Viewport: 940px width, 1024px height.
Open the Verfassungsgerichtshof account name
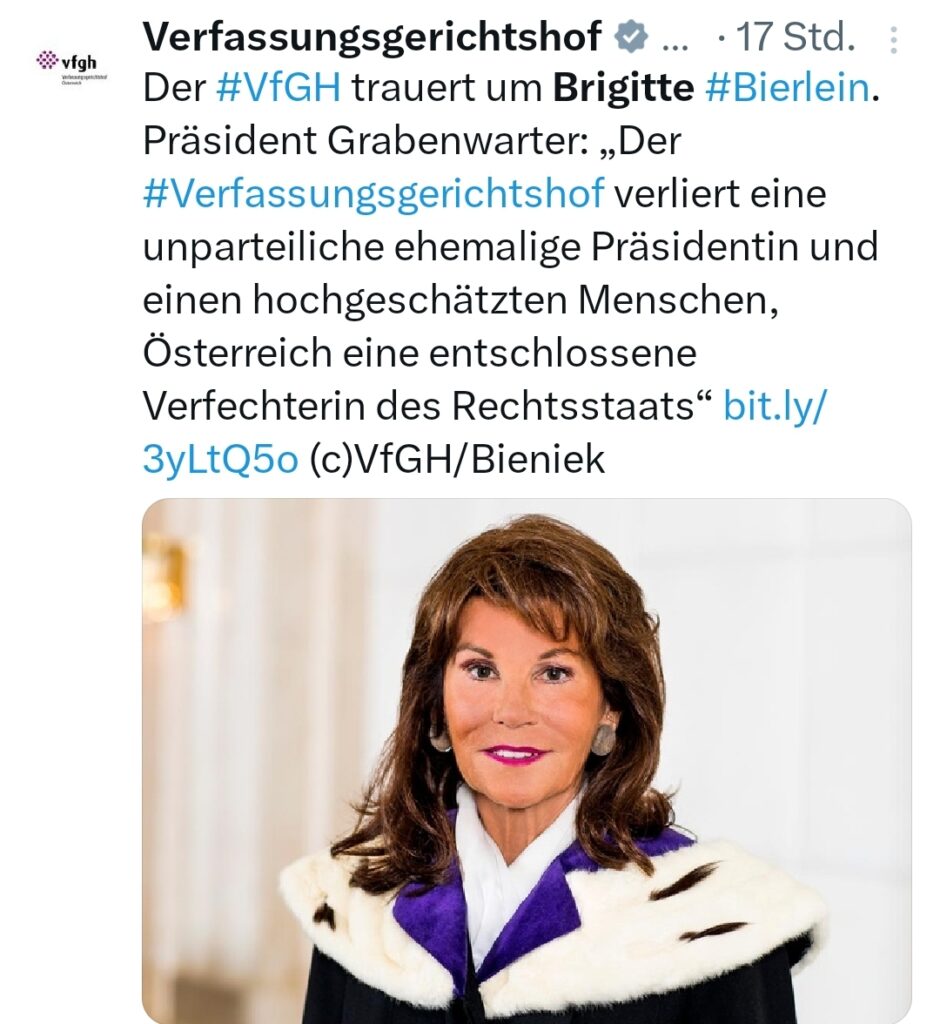coord(372,37)
